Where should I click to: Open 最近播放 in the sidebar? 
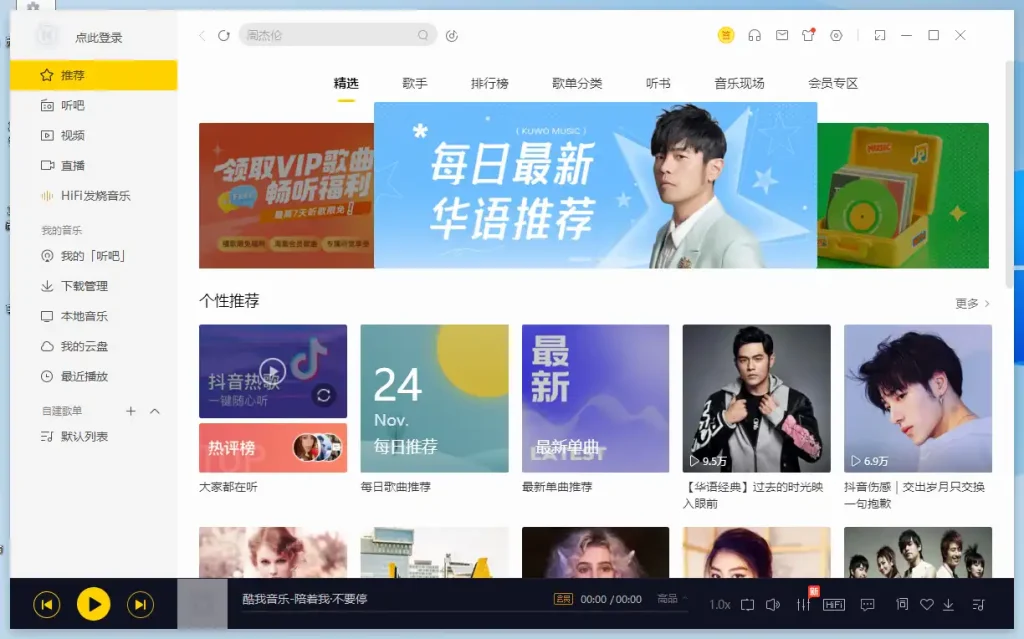pyautogui.click(x=84, y=376)
